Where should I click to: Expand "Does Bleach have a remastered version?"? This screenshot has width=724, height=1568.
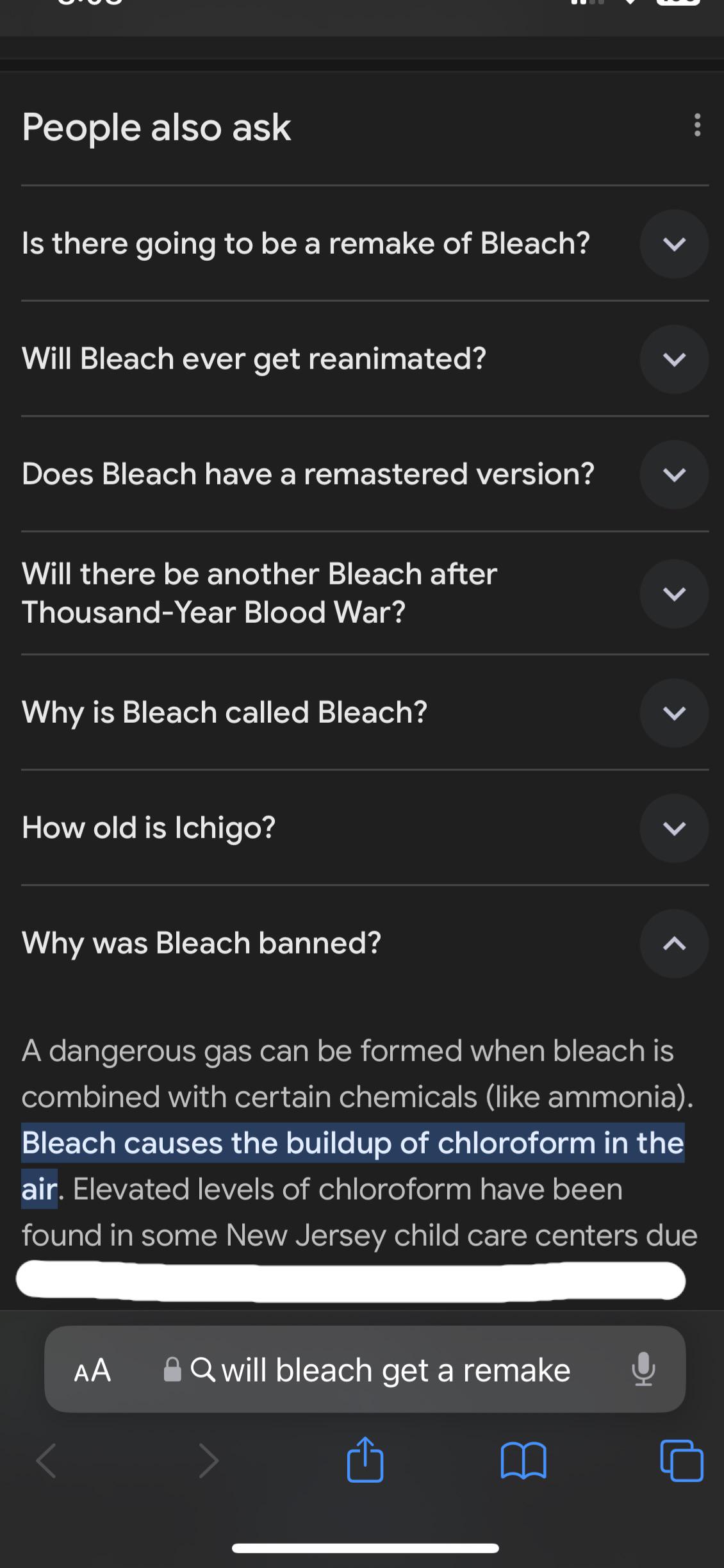coord(674,475)
